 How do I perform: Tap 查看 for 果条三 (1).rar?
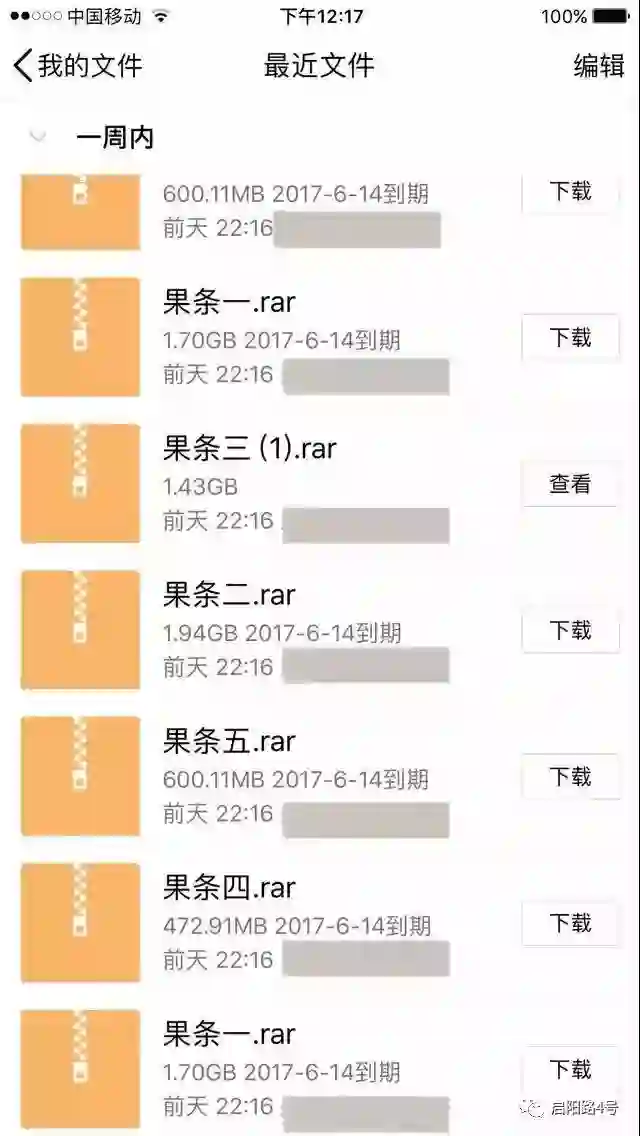point(570,484)
